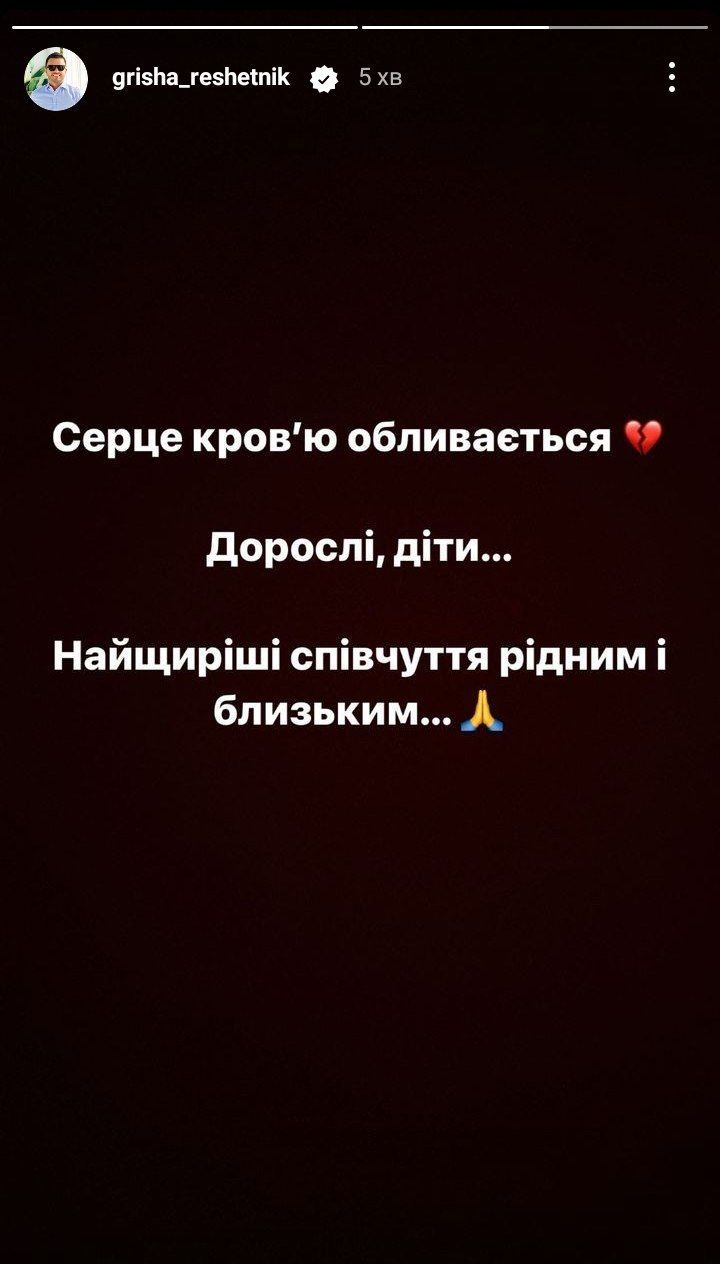Open the three-dot story options menu
The image size is (720, 1264).
672,77
